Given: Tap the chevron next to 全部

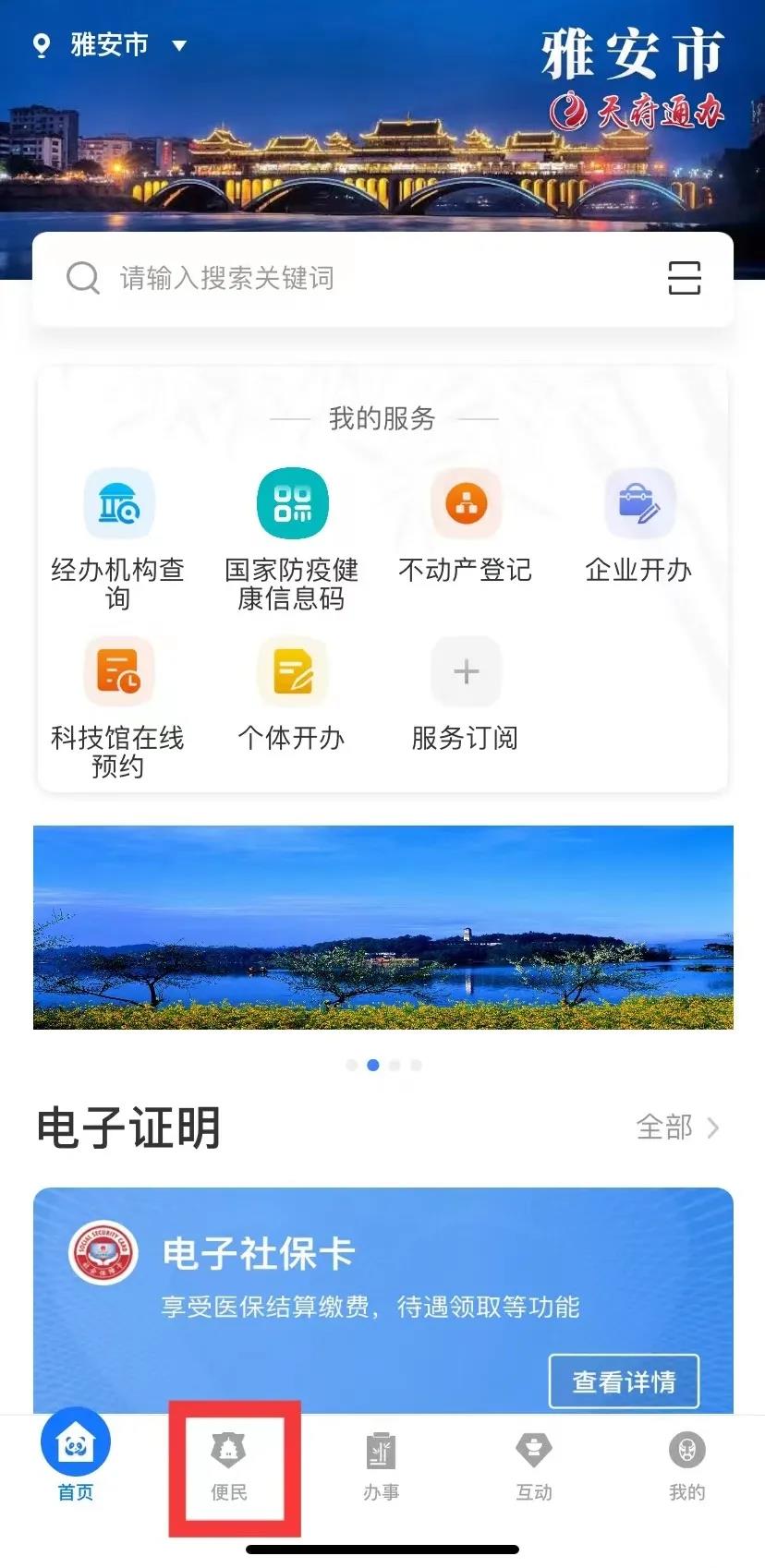Looking at the screenshot, I should click(711, 1128).
